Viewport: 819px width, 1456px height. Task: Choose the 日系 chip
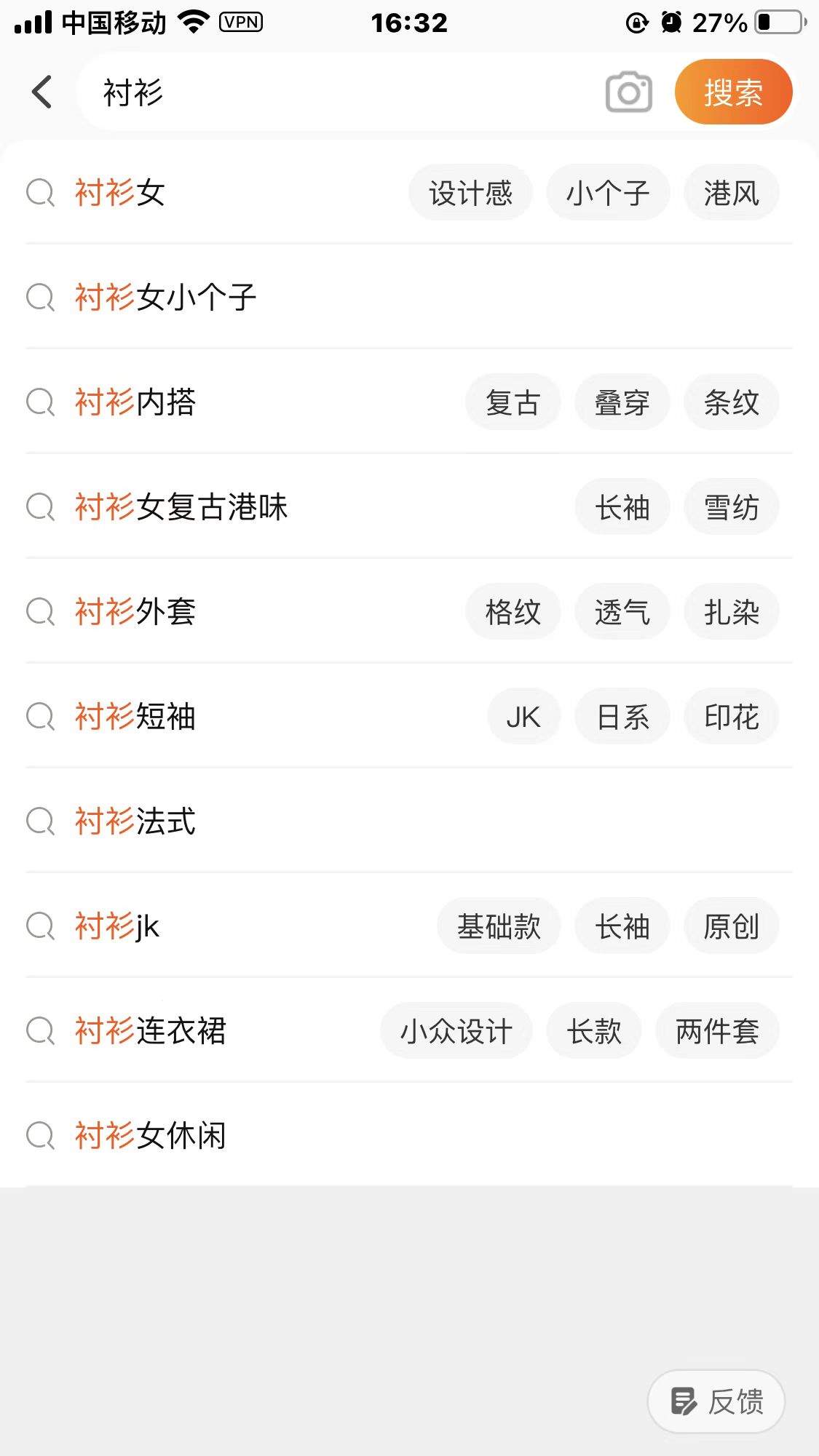click(x=622, y=717)
